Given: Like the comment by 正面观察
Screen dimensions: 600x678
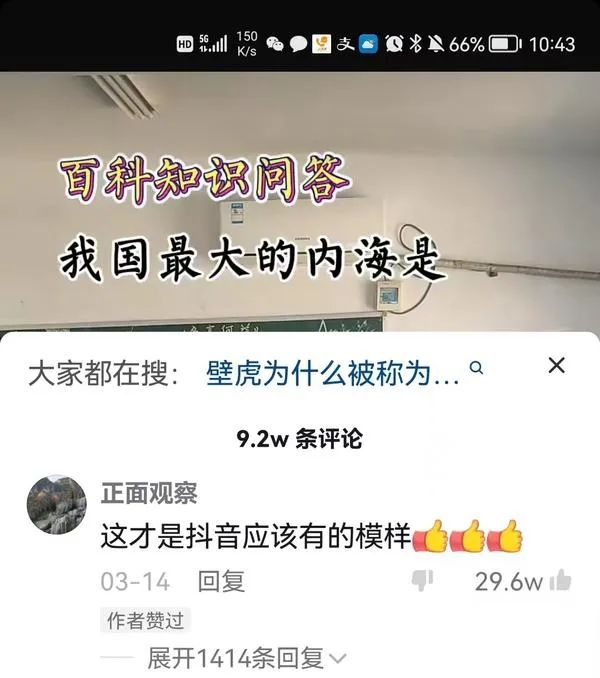Looking at the screenshot, I should click(x=560, y=580).
